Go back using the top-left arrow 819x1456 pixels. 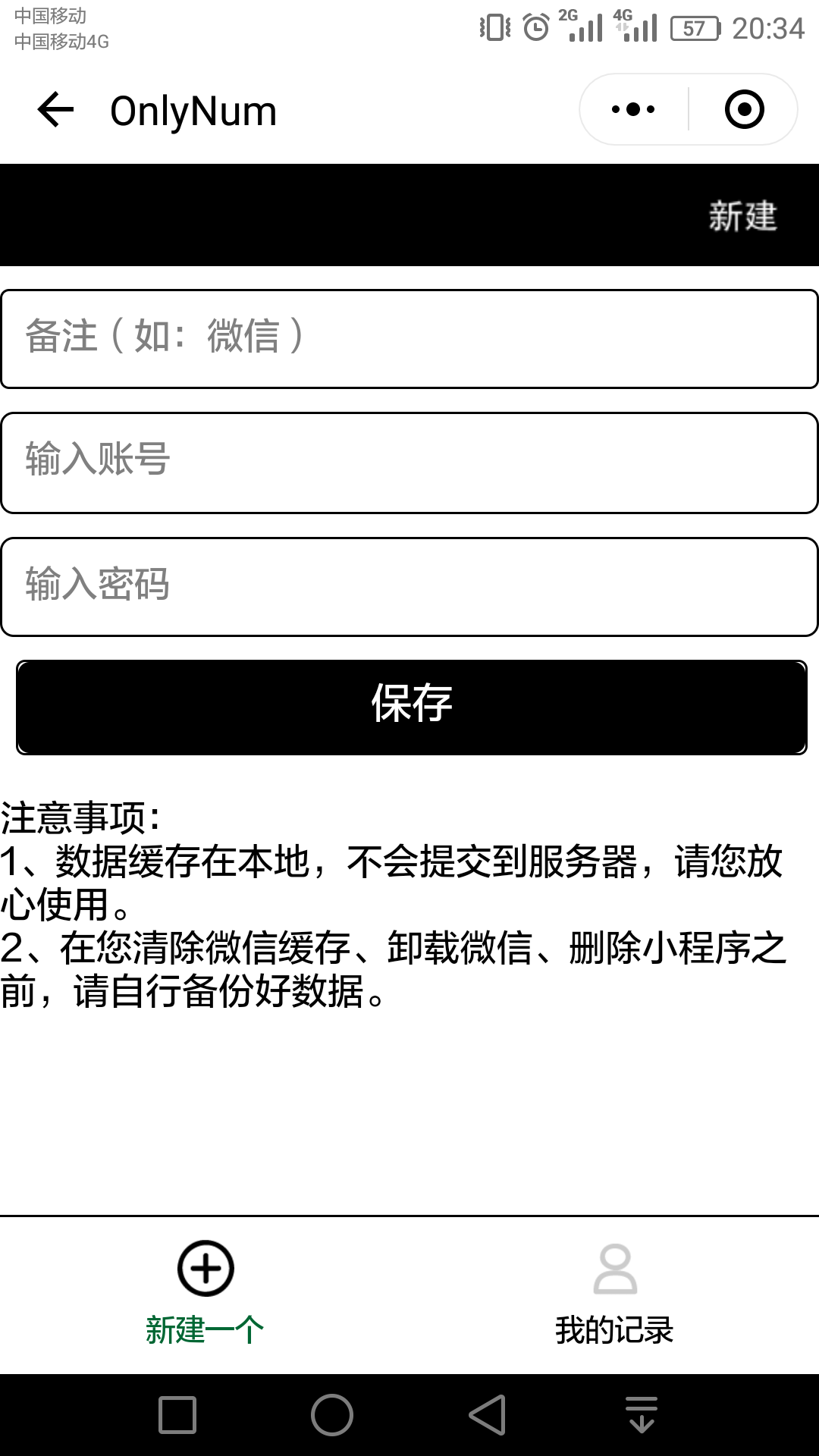[x=55, y=110]
